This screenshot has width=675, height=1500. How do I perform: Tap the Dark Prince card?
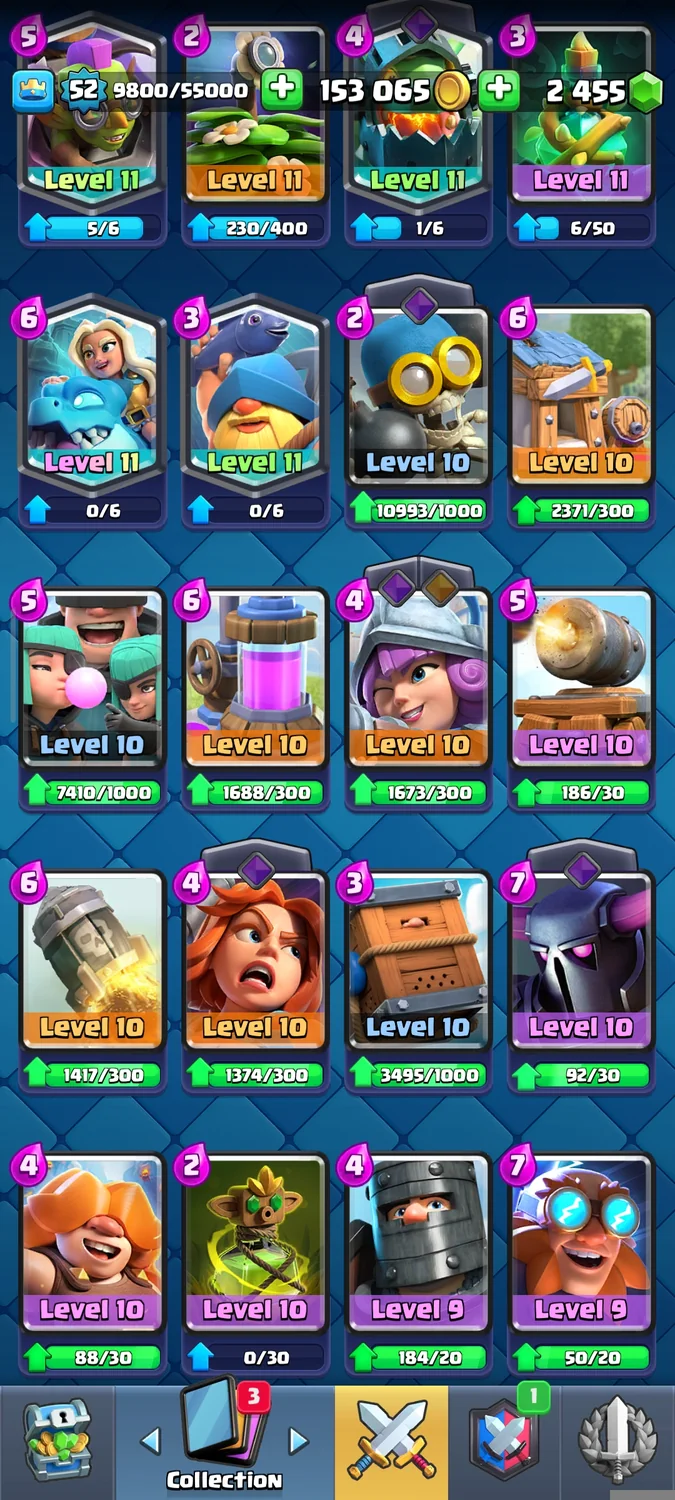417,1246
